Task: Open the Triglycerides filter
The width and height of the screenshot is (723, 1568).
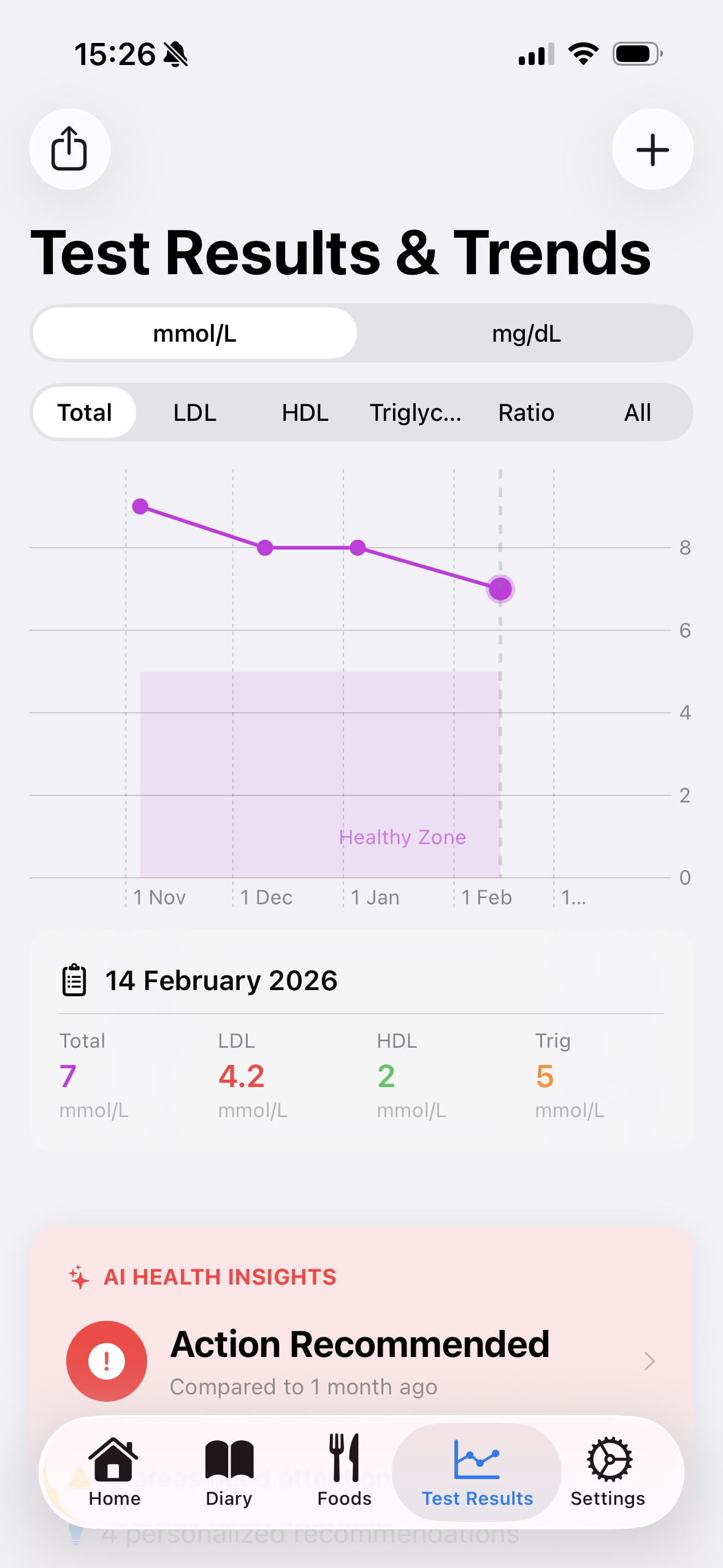Action: click(x=416, y=412)
